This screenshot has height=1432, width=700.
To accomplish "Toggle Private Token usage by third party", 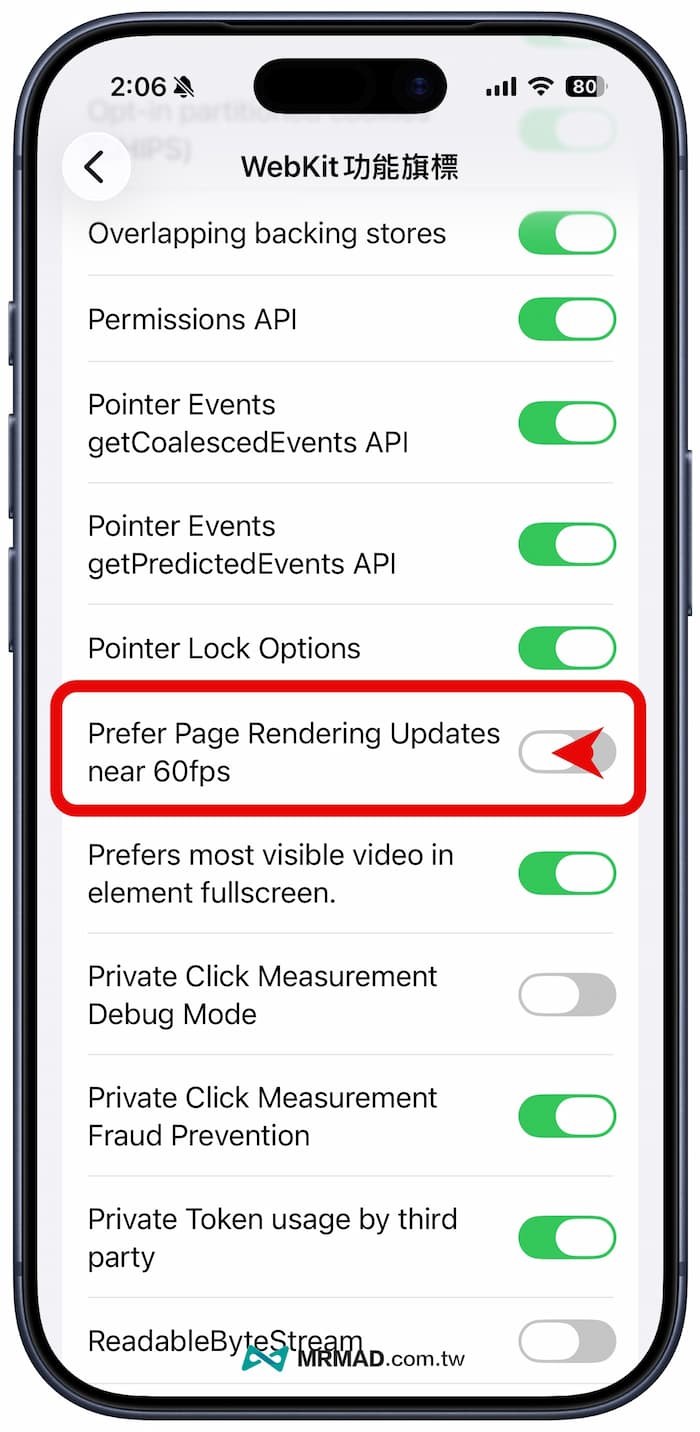I will (566, 1238).
